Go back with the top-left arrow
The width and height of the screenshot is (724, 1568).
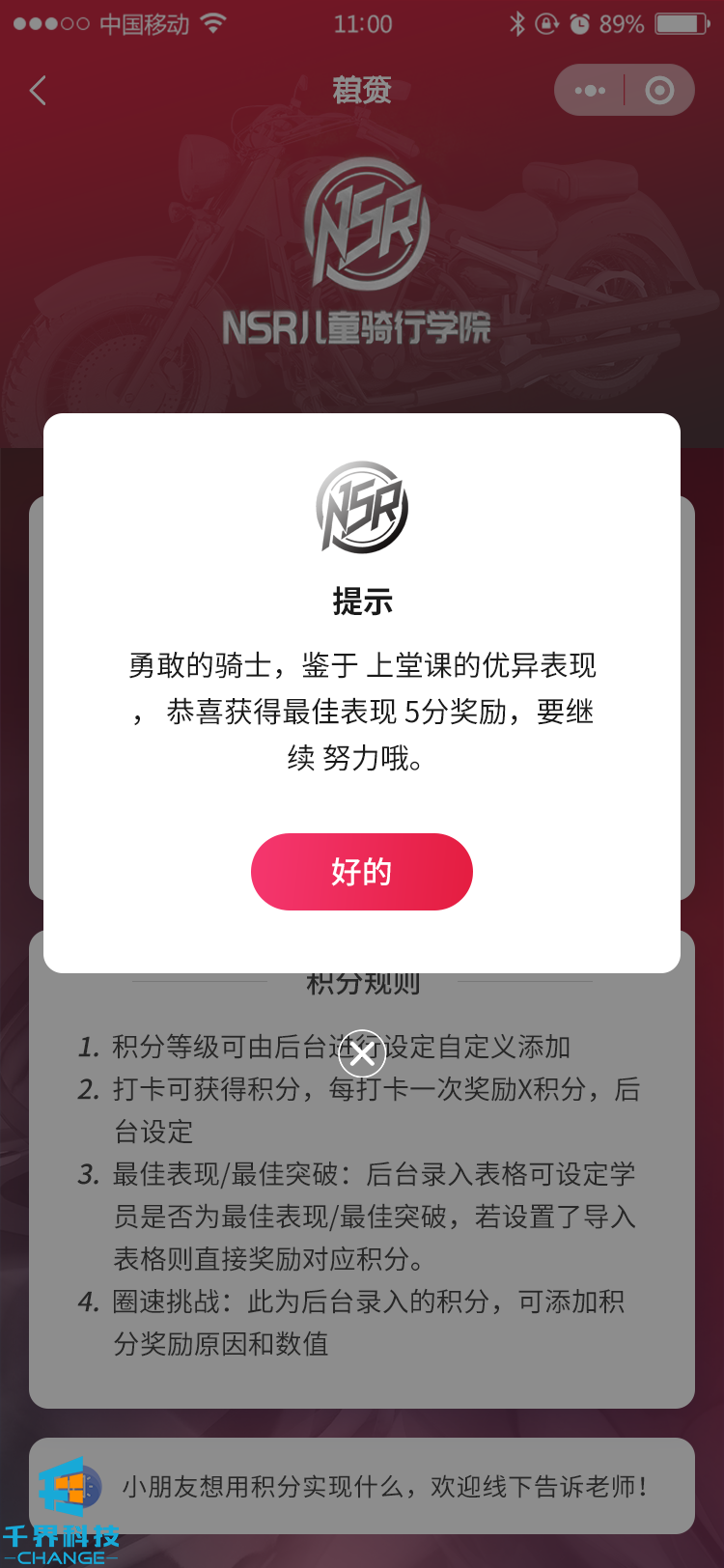(39, 91)
